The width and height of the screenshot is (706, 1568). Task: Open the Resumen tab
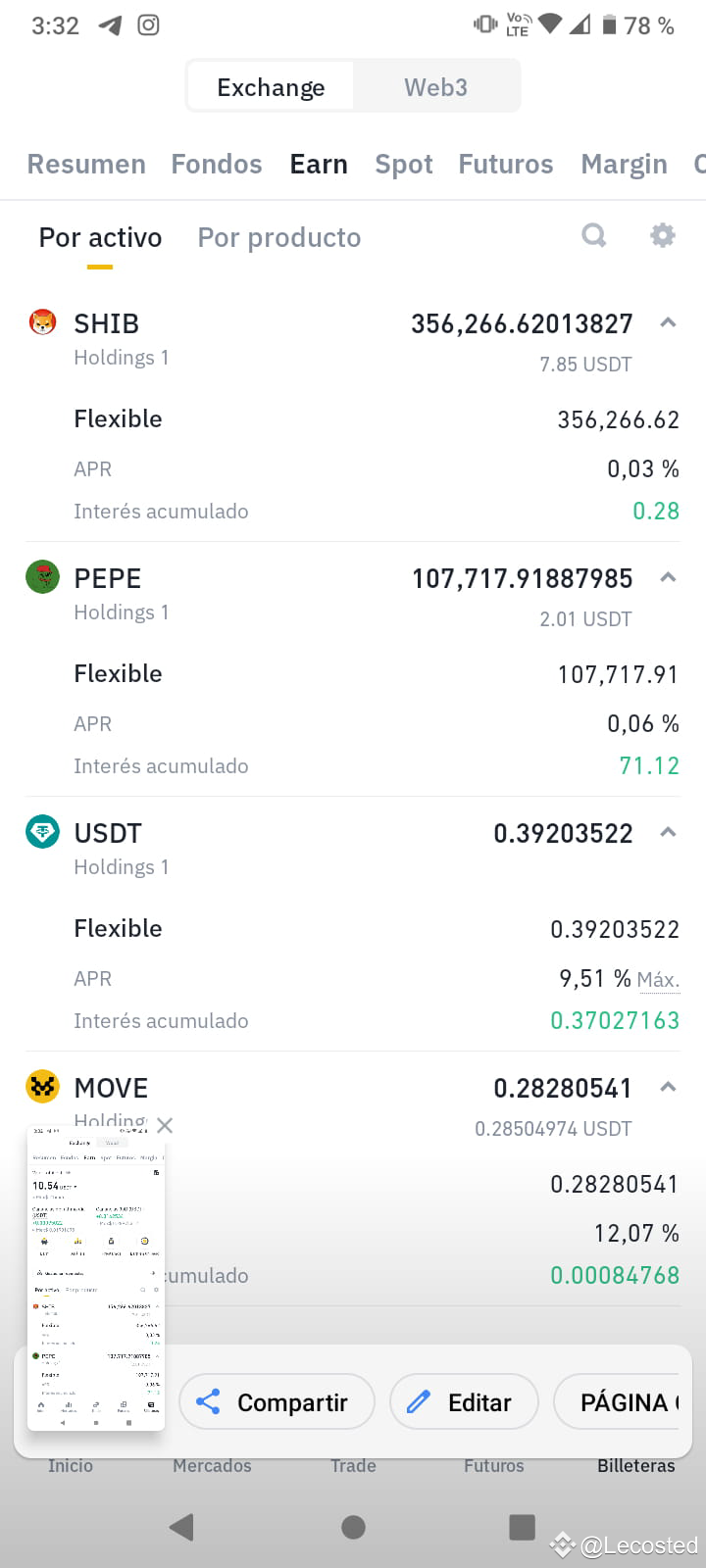pos(86,164)
